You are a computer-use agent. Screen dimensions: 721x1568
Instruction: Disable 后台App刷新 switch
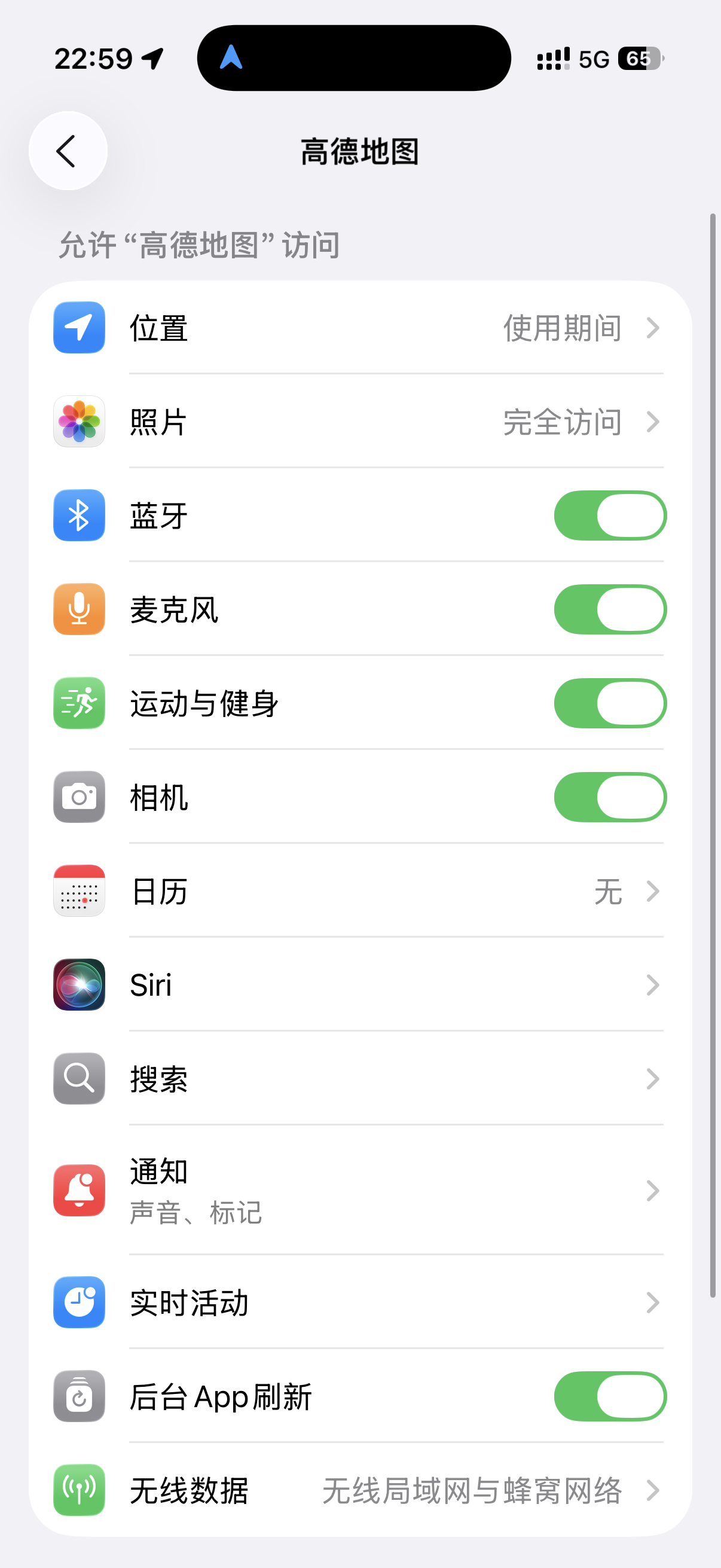pos(610,1396)
